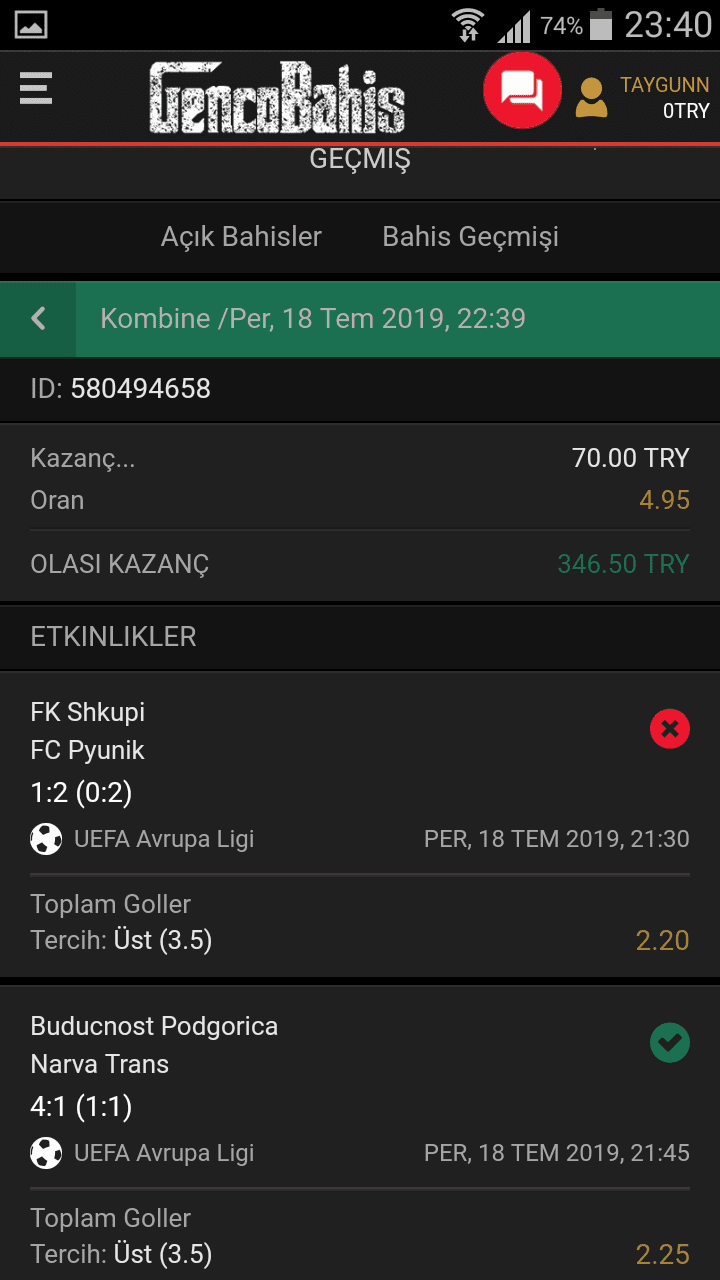Open the Buducnost Podgorica vs Narva Trans event
Image resolution: width=720 pixels, height=1280 pixels.
pos(360,1133)
